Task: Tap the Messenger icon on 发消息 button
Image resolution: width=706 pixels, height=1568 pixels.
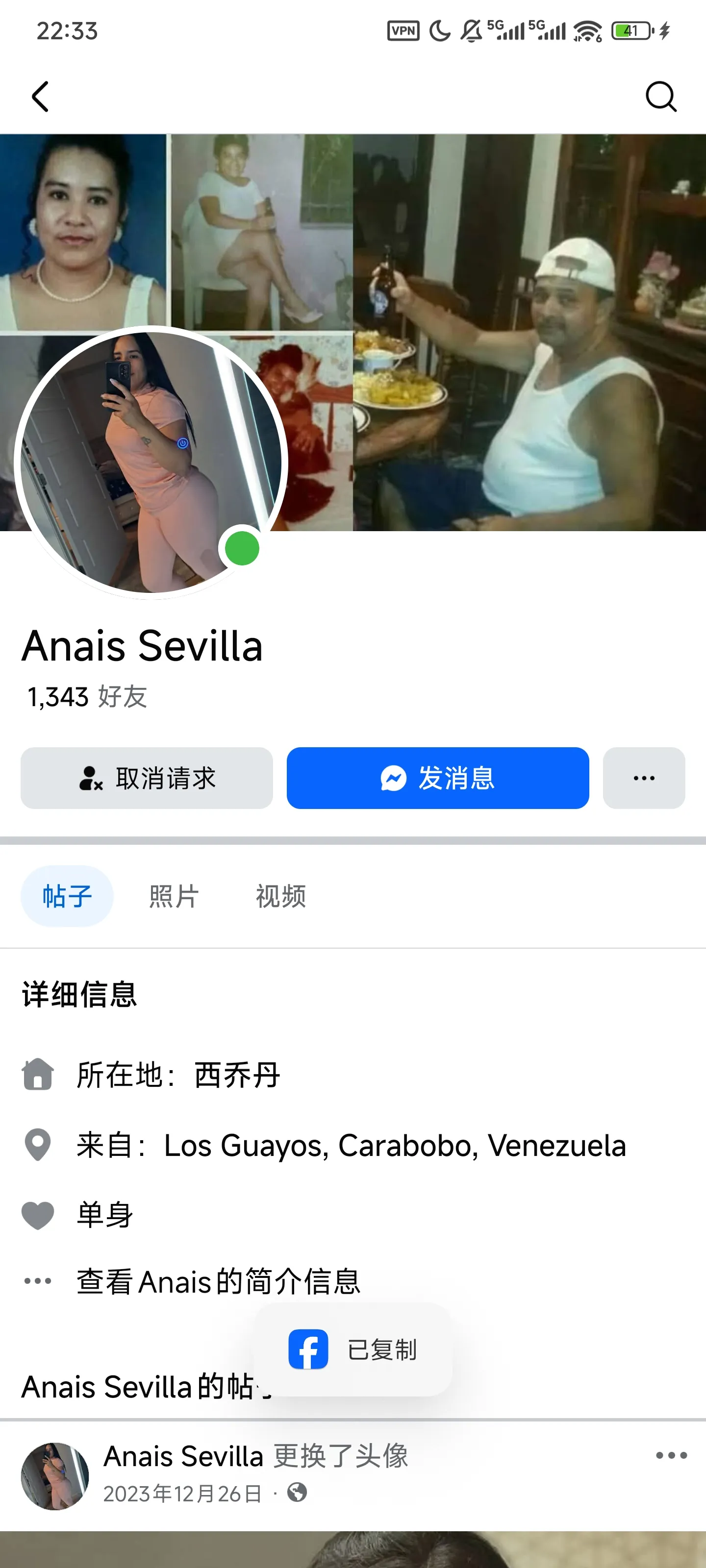Action: point(395,778)
